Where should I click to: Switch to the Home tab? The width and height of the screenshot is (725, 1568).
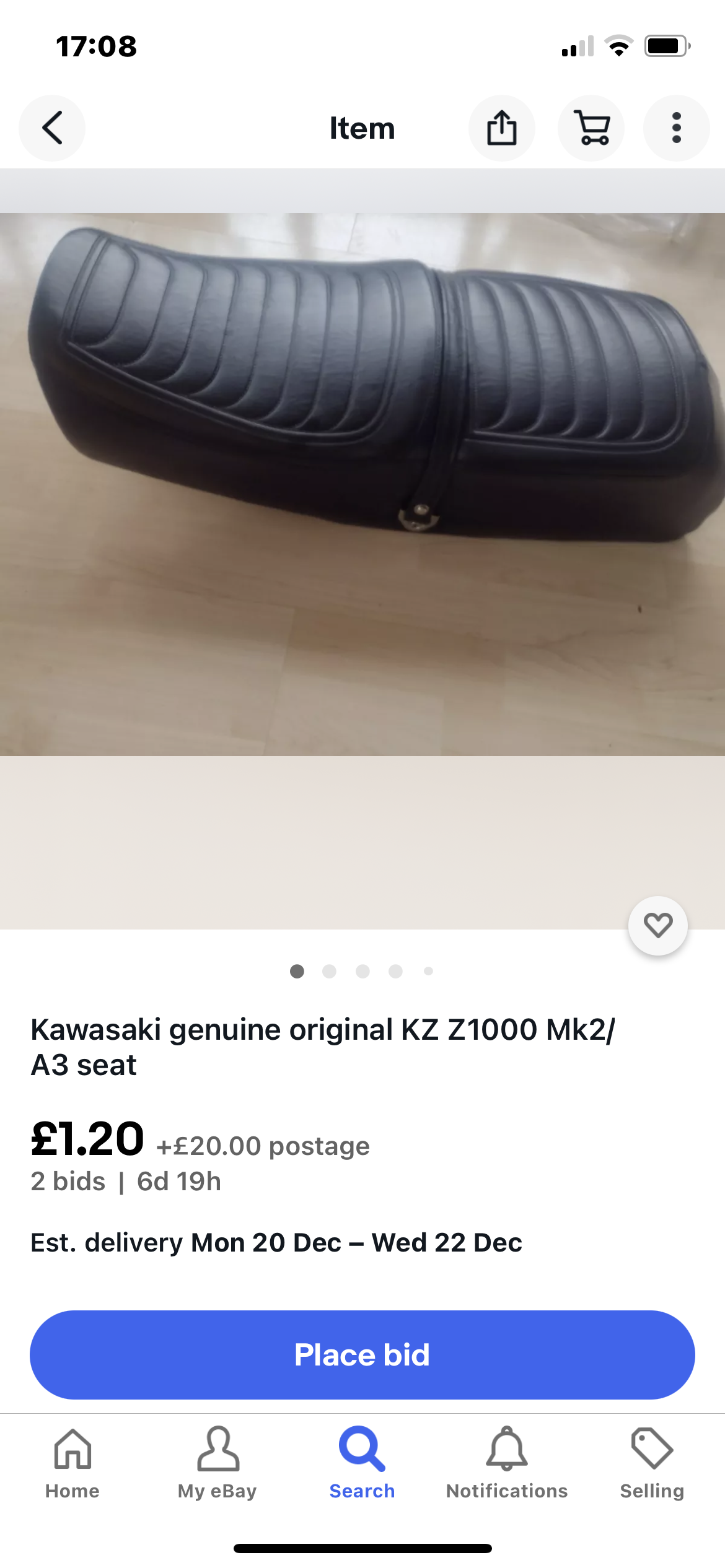click(x=72, y=1463)
